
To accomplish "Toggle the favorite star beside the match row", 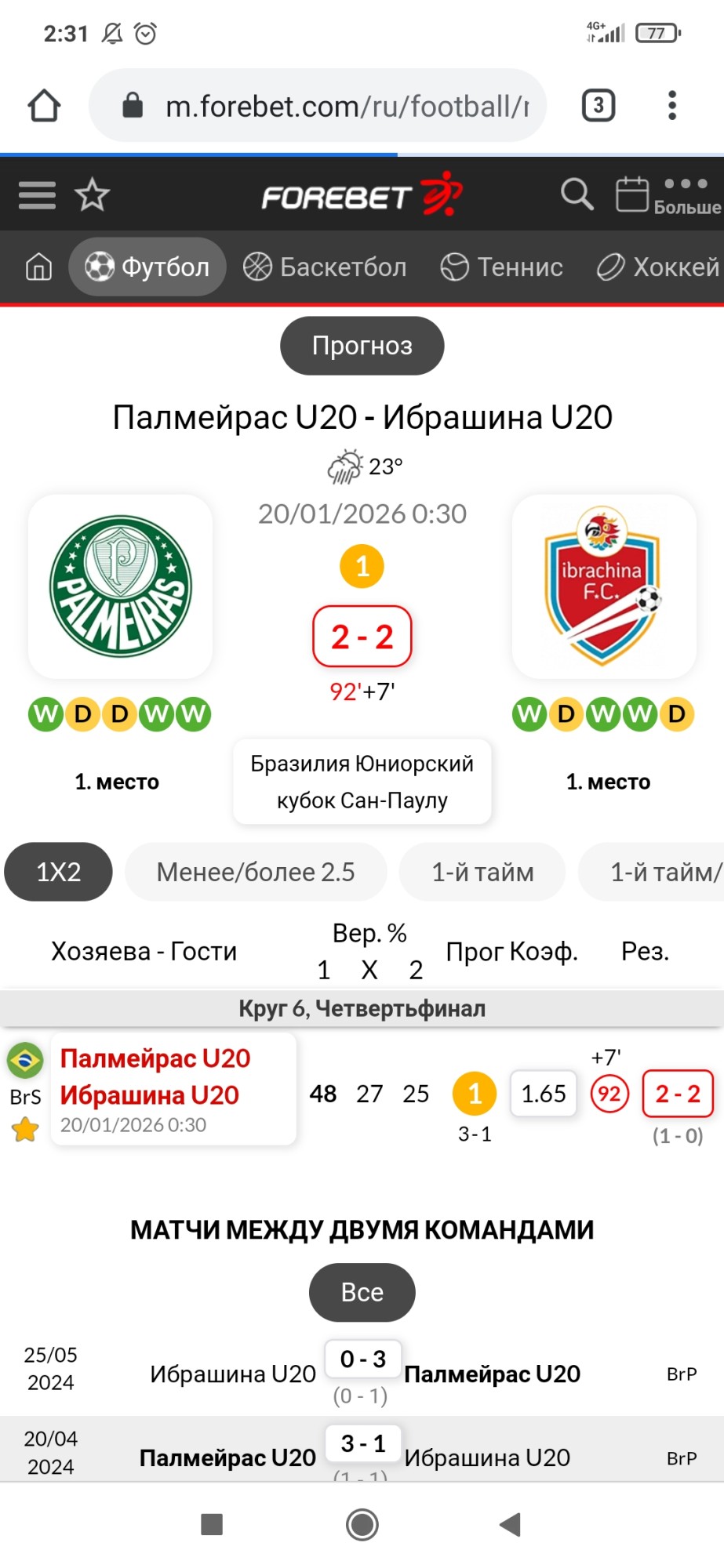I will click(x=25, y=1130).
